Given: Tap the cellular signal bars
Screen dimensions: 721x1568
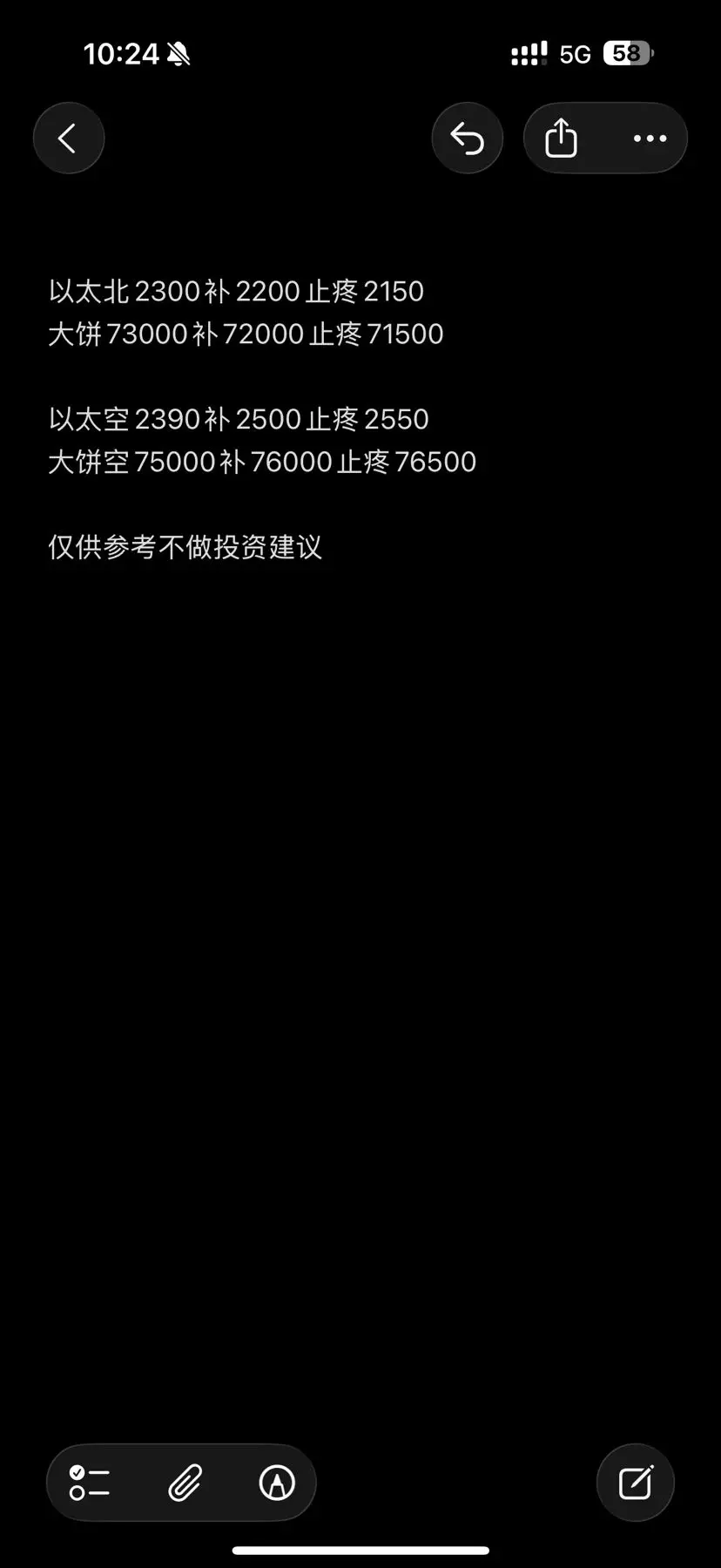Looking at the screenshot, I should pyautogui.click(x=528, y=53).
